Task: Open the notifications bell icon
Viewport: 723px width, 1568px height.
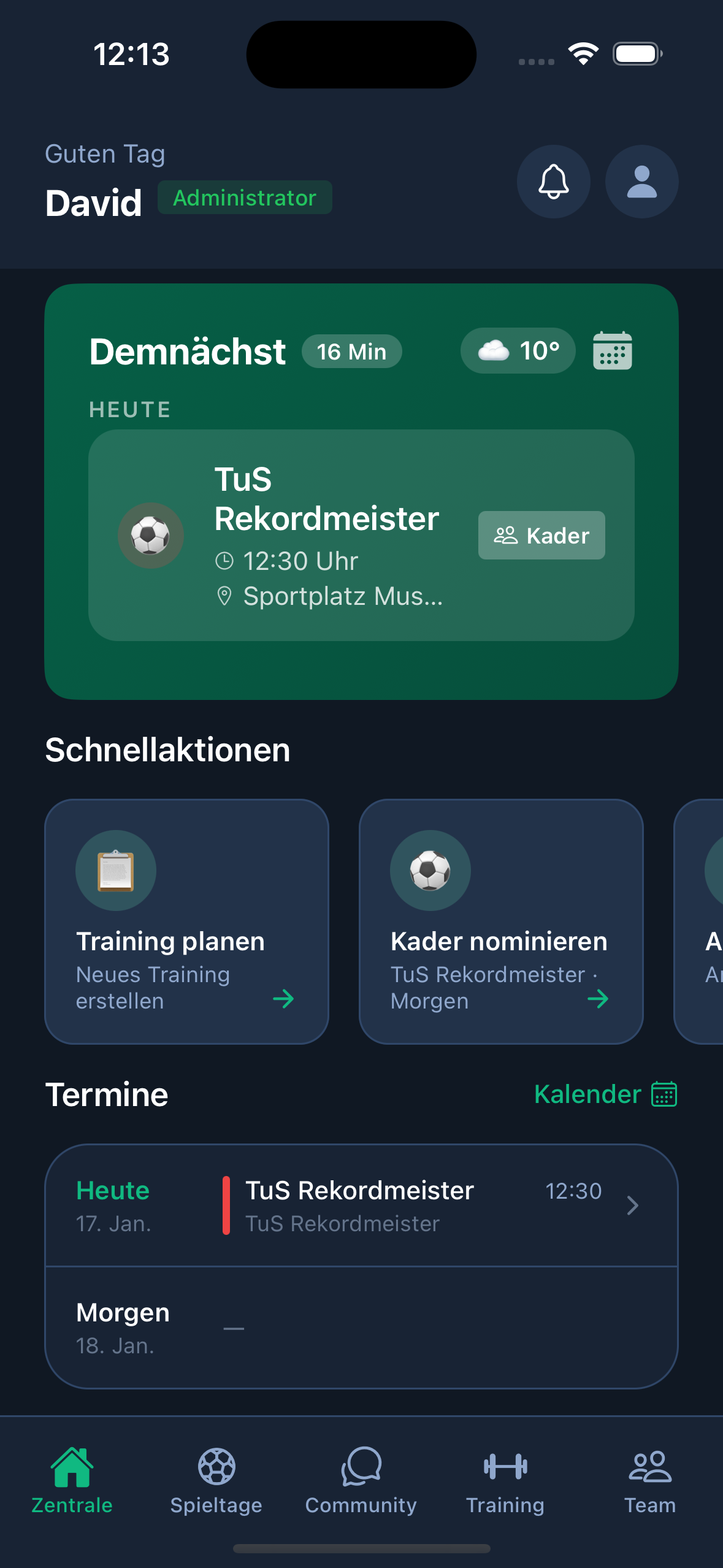Action: tap(553, 182)
